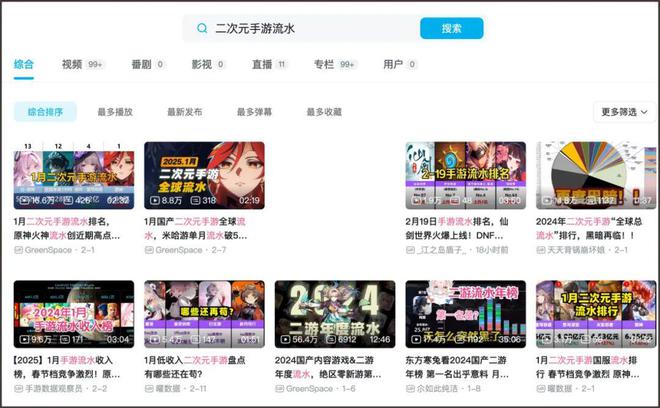Switch to the 直播 tab

[x=262, y=64]
